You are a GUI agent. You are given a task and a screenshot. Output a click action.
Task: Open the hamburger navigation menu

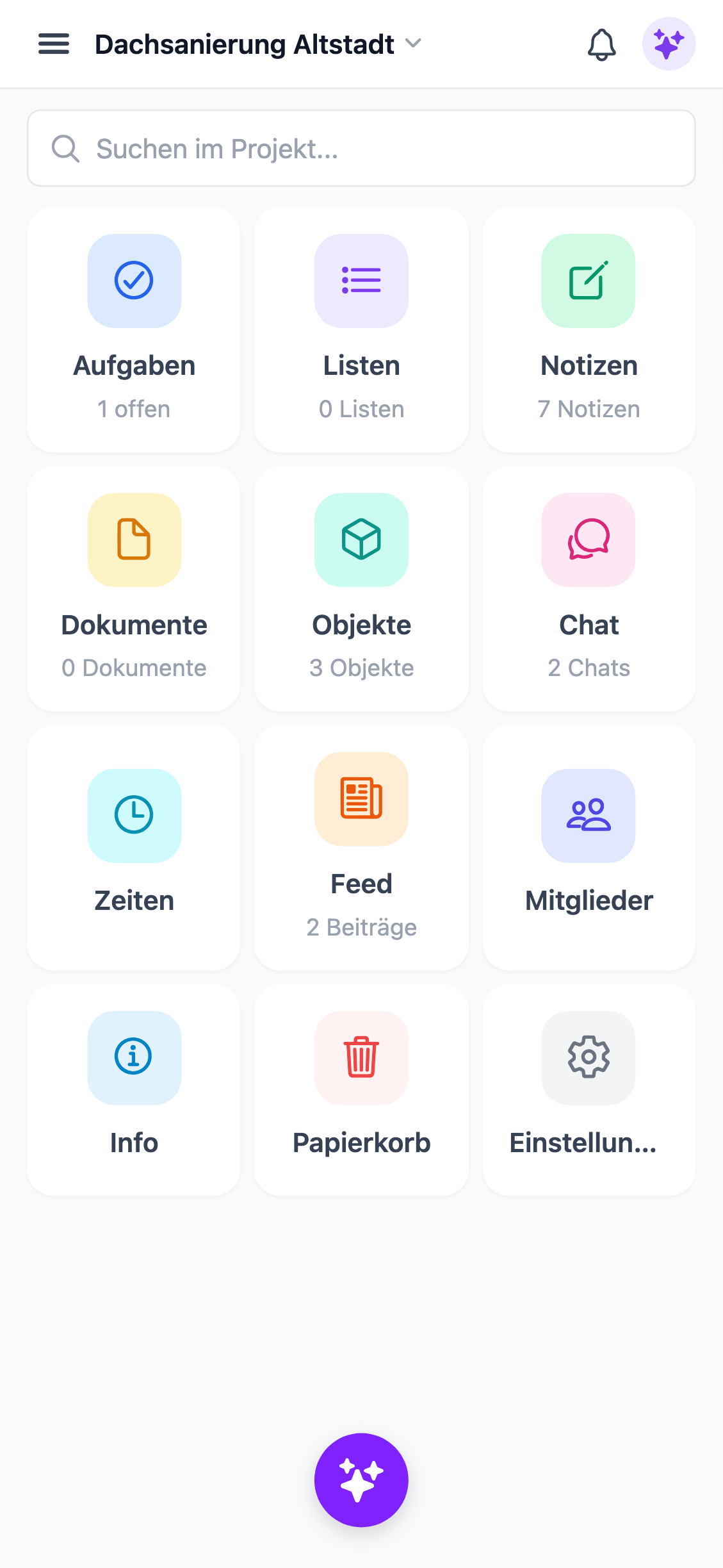[x=53, y=44]
